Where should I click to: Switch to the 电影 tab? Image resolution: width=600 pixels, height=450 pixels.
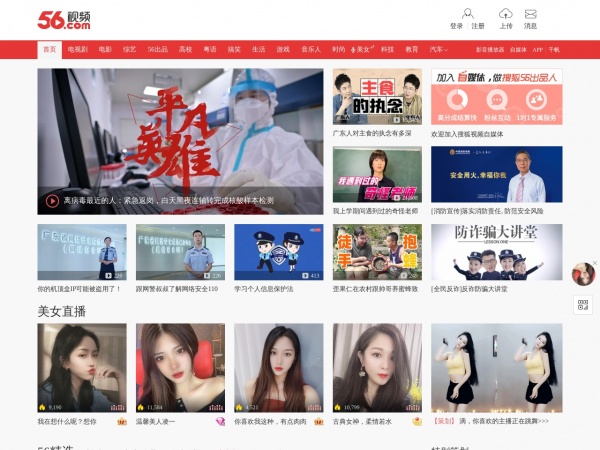105,49
